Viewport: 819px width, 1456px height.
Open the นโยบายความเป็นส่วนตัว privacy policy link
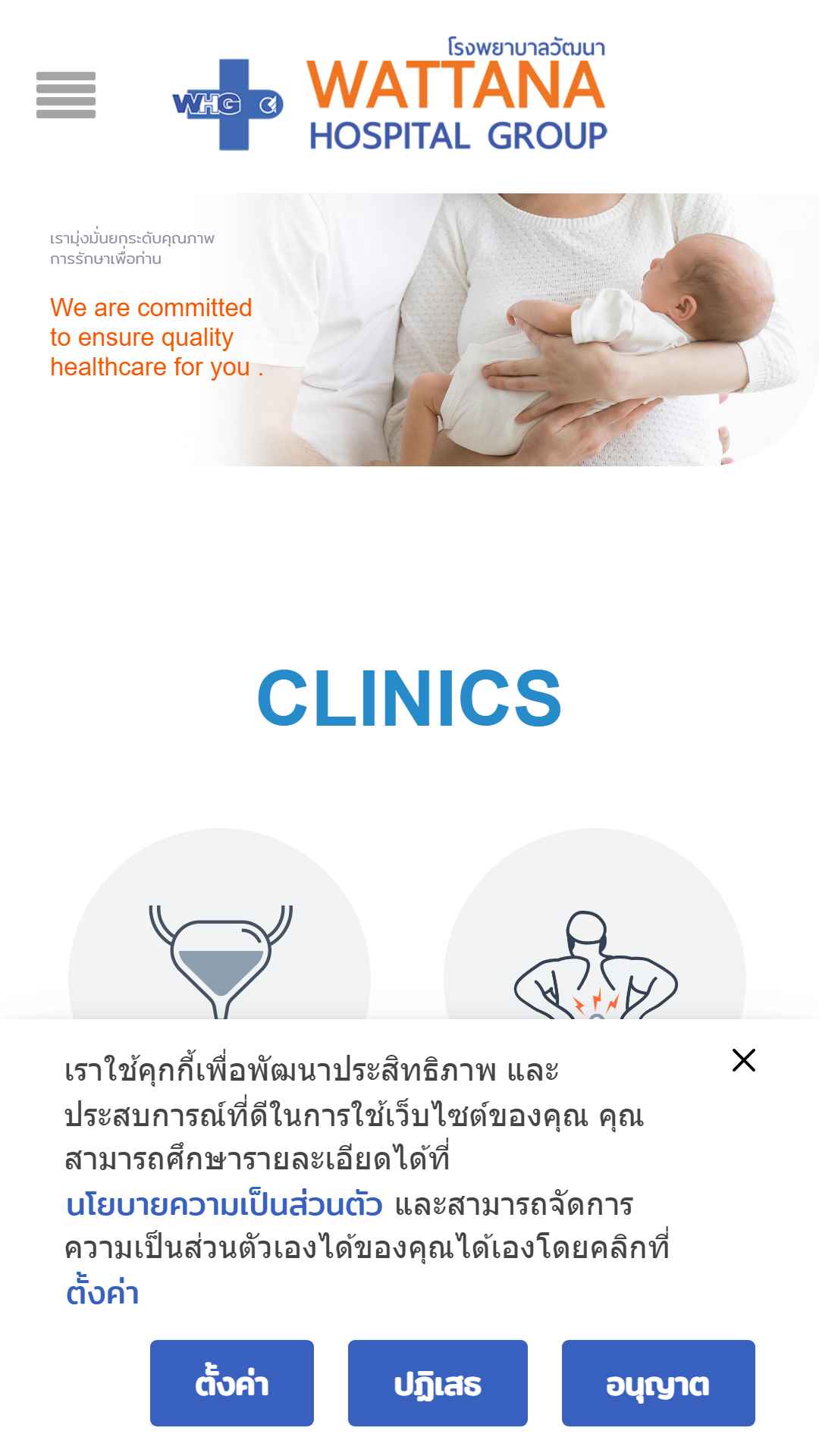click(224, 1205)
